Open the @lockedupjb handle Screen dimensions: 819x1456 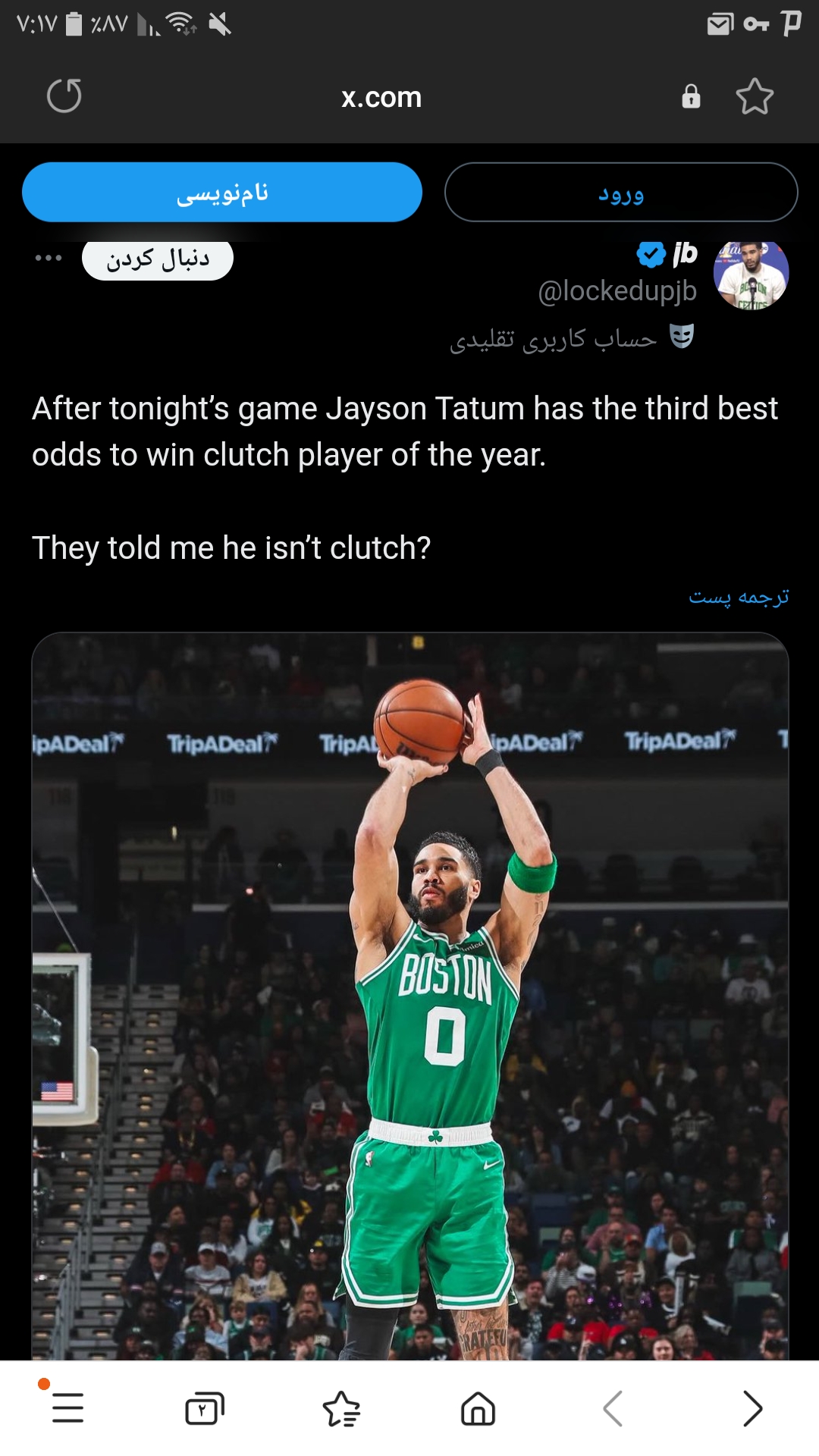tap(617, 291)
